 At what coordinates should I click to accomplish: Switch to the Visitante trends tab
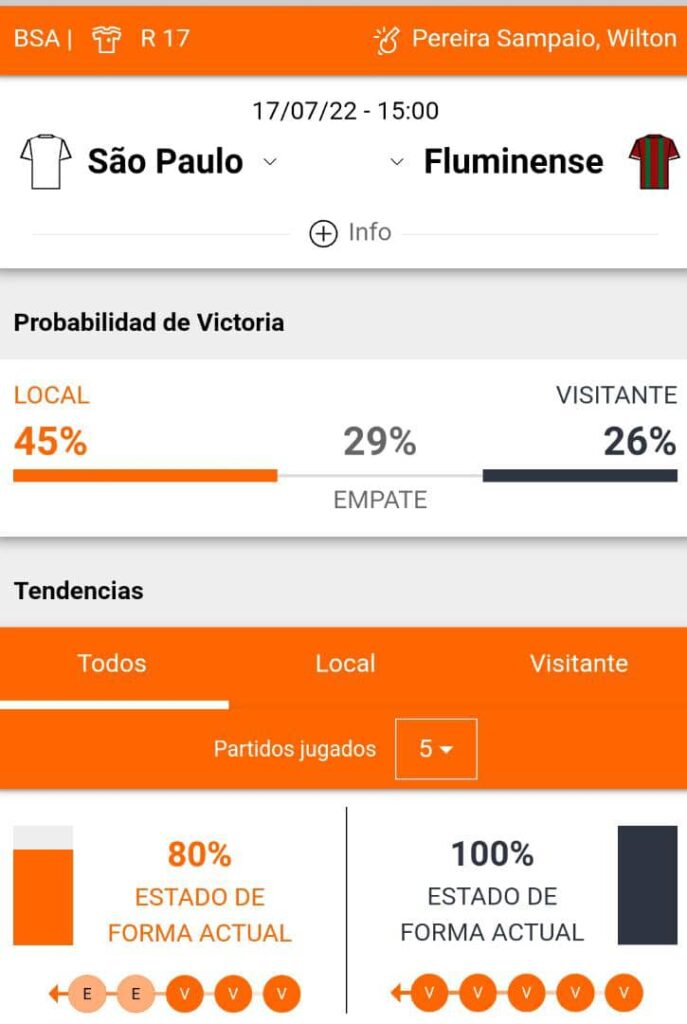coord(578,664)
